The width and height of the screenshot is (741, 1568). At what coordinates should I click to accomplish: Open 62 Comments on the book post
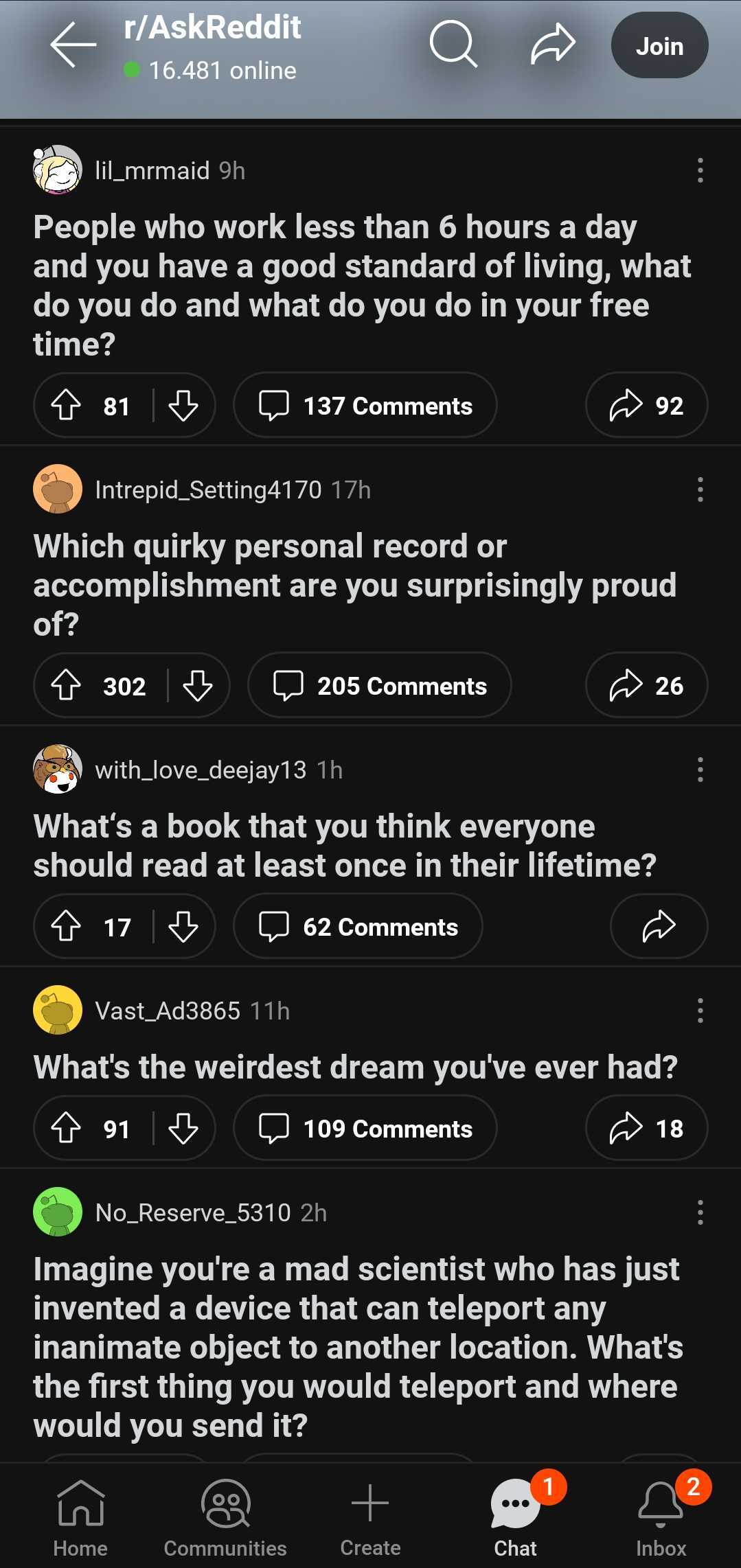[x=358, y=927]
